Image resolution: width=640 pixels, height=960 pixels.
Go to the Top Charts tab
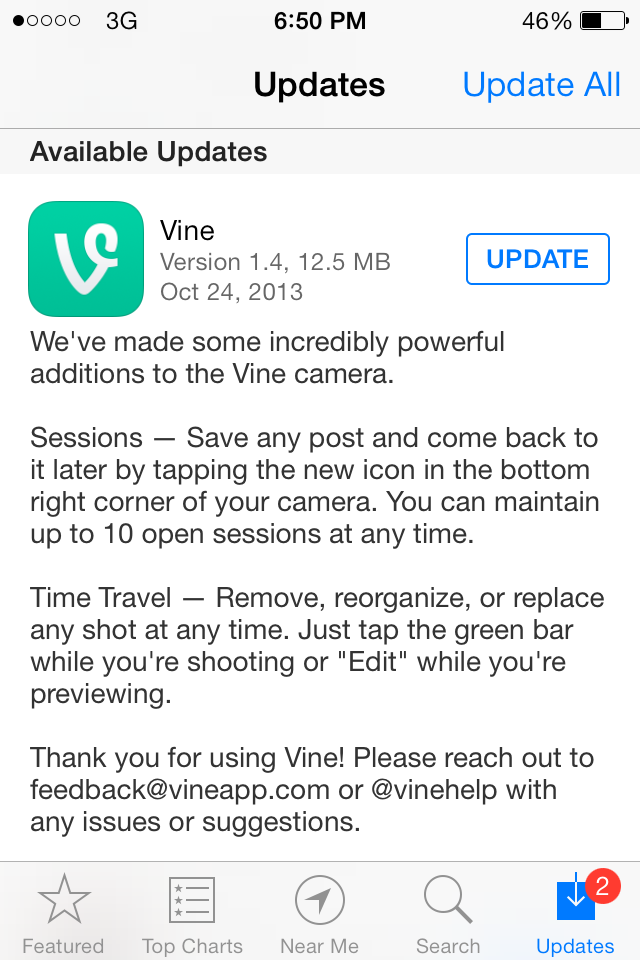tap(192, 914)
